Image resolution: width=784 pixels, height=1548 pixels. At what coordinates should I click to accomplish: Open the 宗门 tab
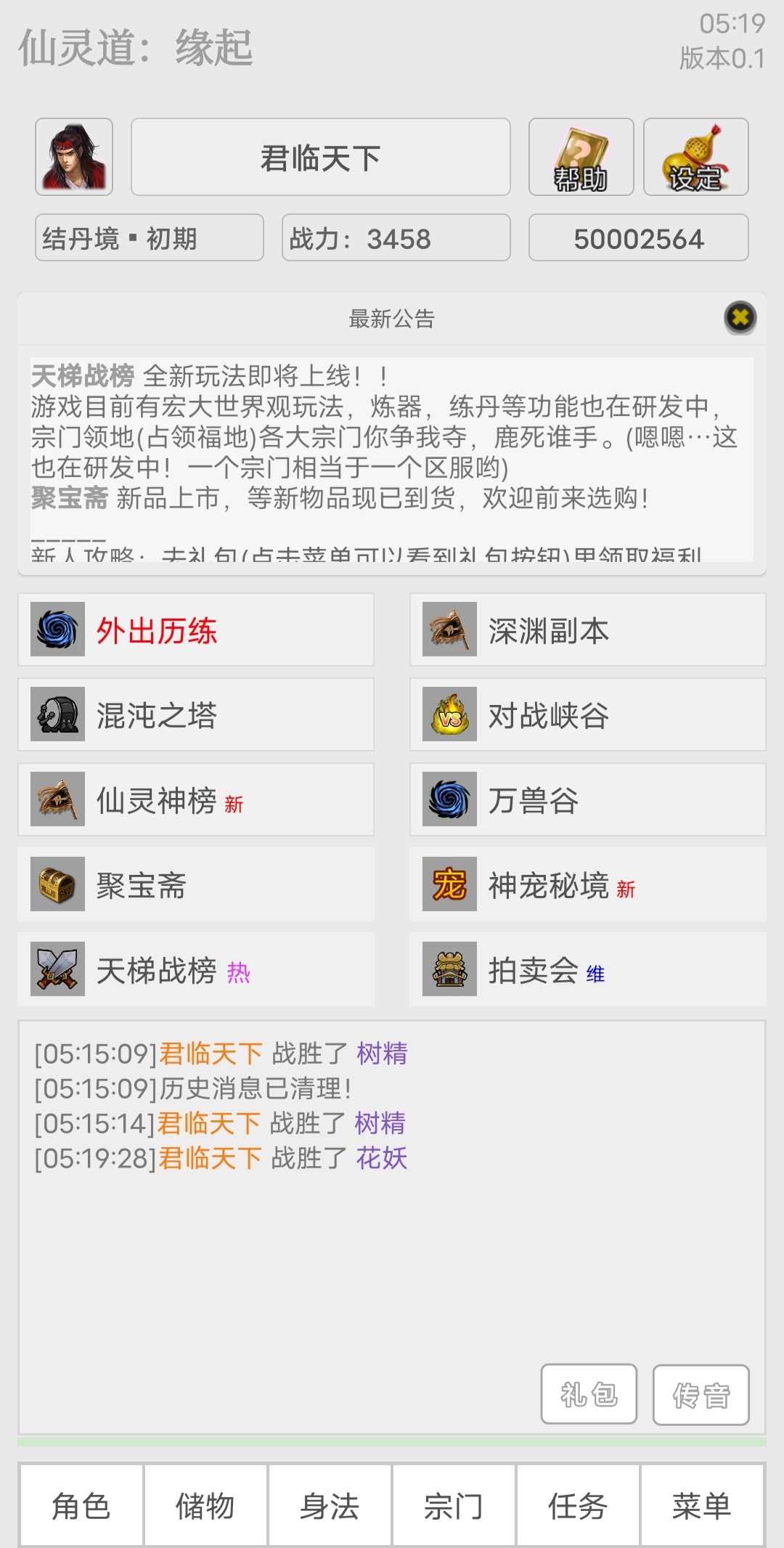point(454,1505)
